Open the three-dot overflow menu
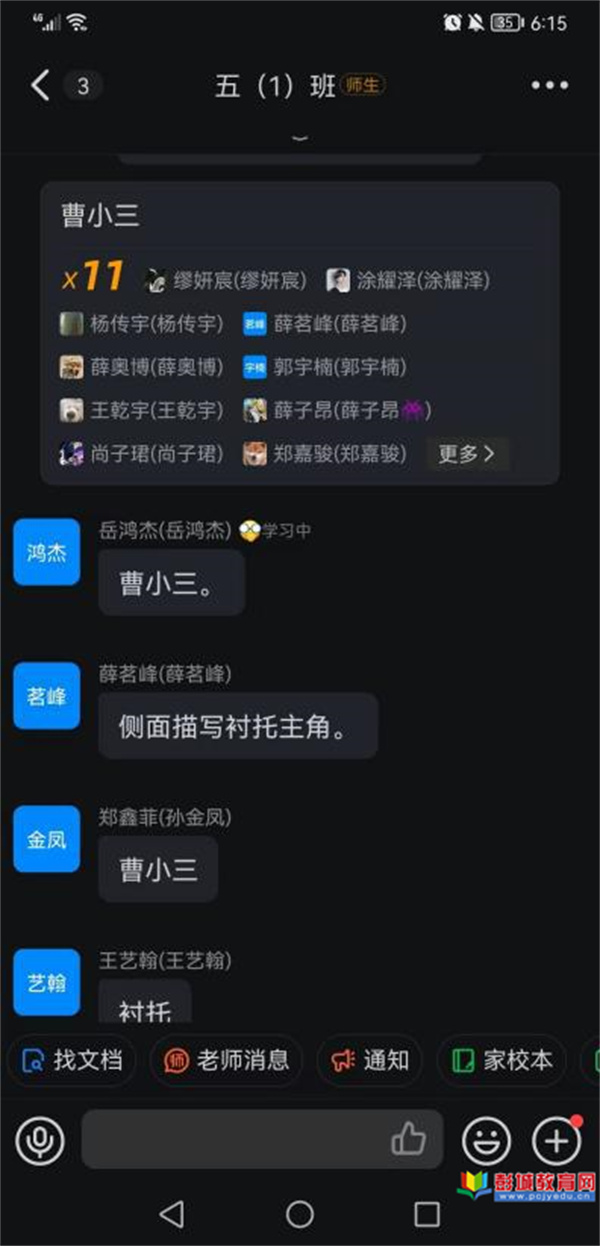The image size is (600, 1246). [x=549, y=86]
